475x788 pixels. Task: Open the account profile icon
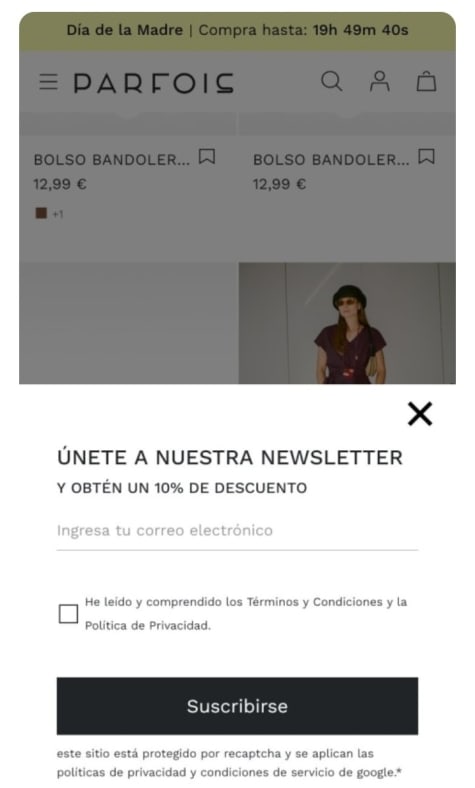pos(379,81)
